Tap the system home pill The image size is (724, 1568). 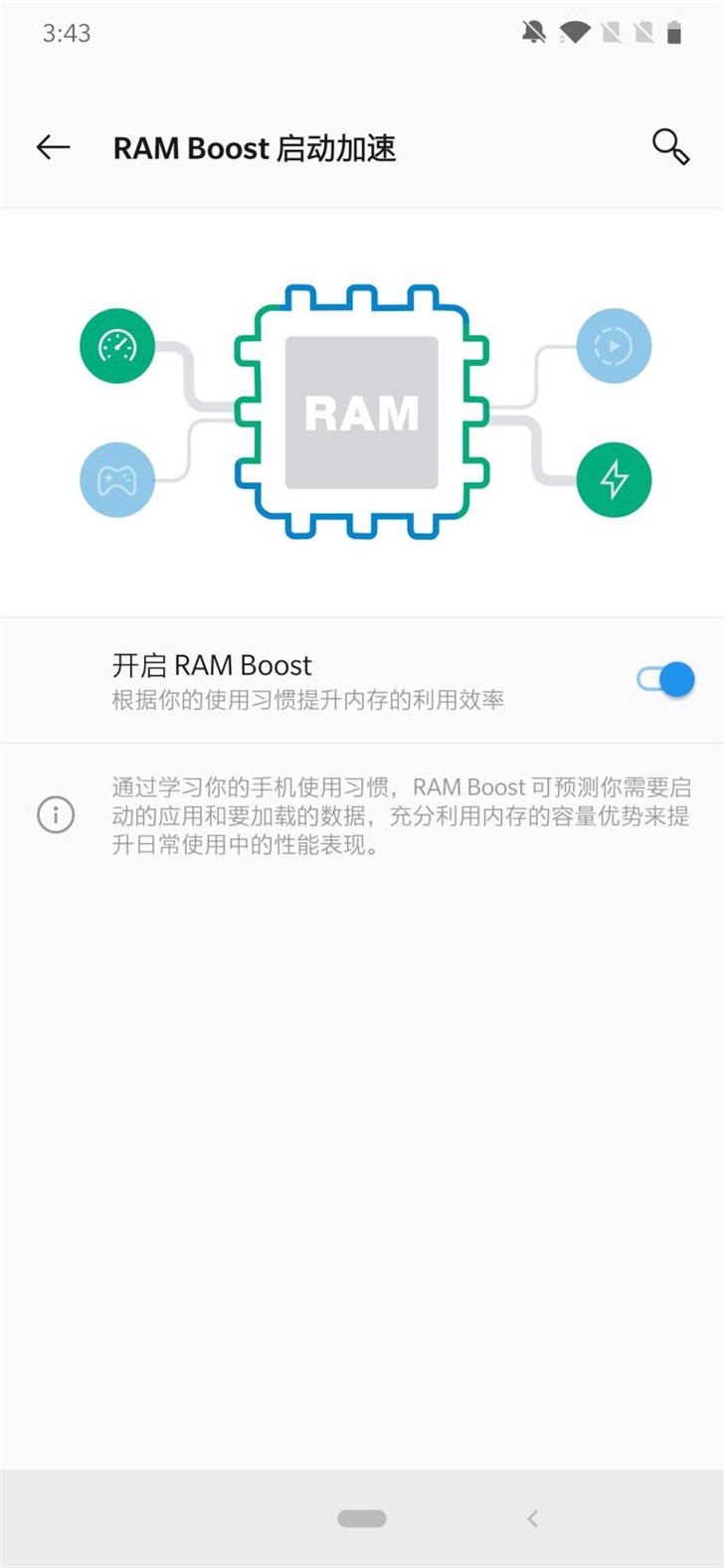coord(362,1518)
